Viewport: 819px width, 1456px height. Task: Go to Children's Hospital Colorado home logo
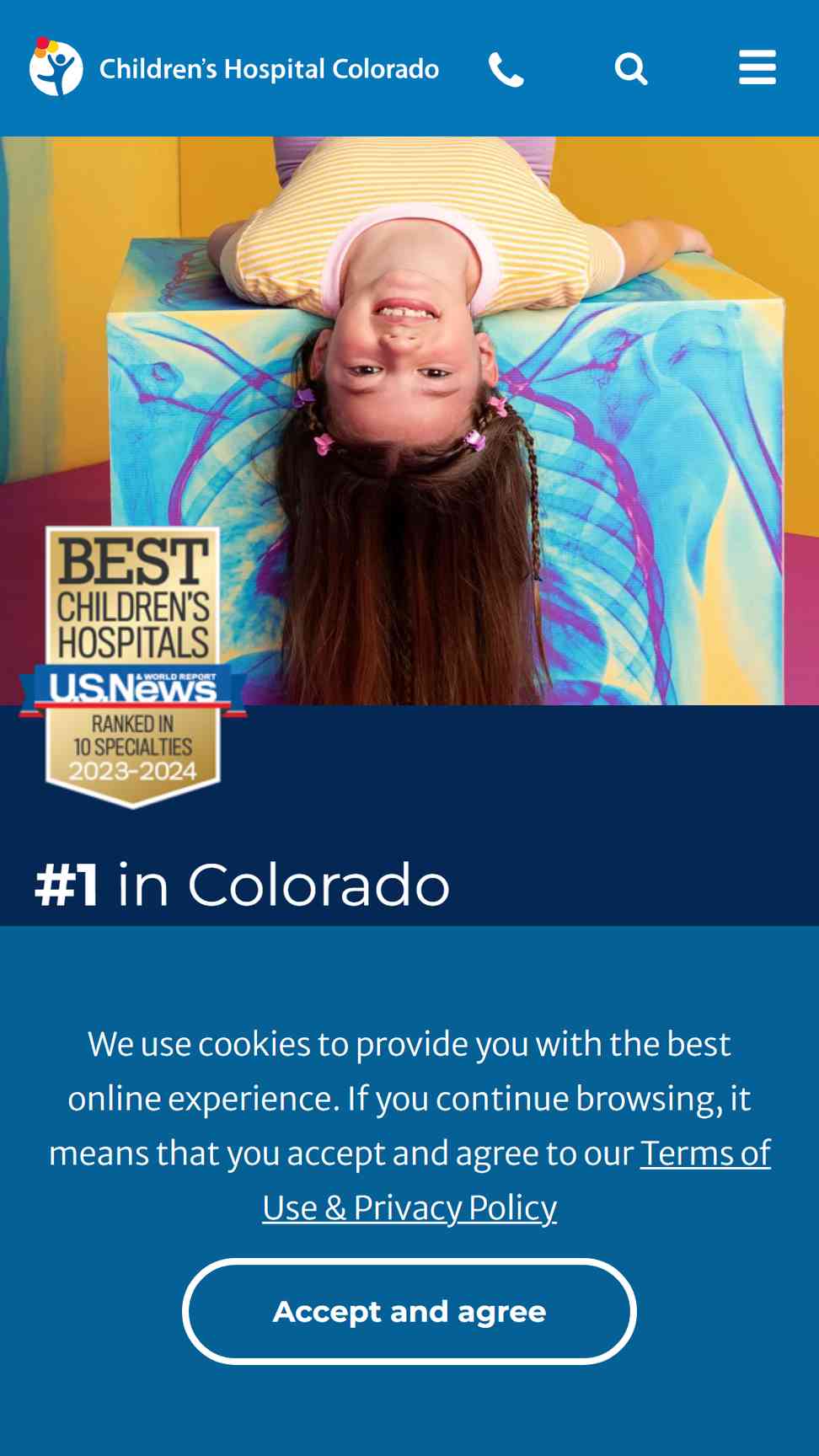pos(234,67)
